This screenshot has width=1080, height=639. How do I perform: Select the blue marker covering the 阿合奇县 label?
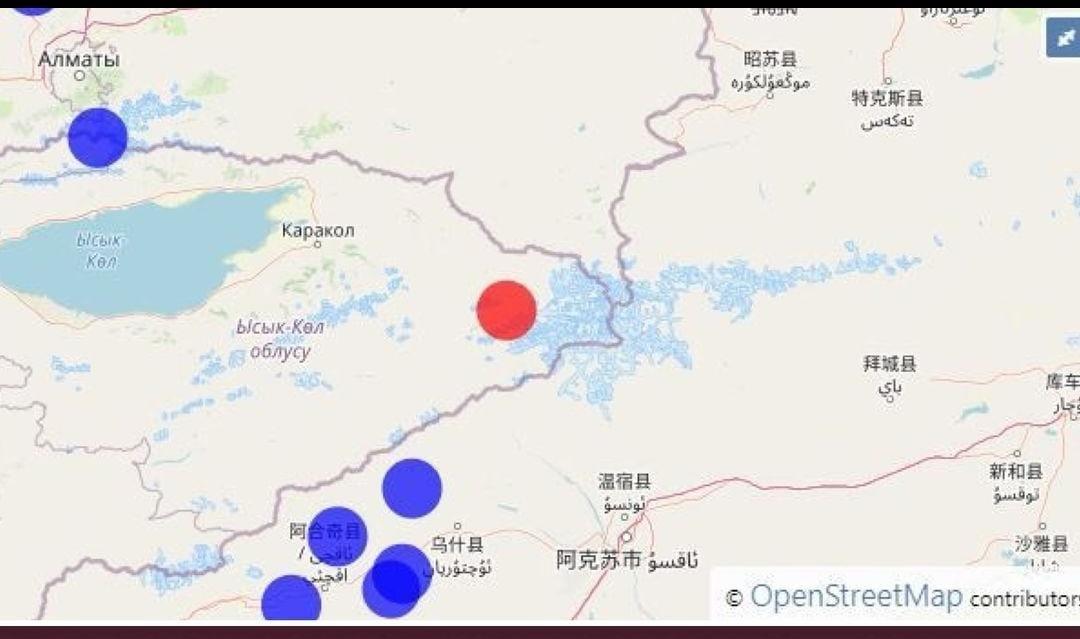coord(336,536)
